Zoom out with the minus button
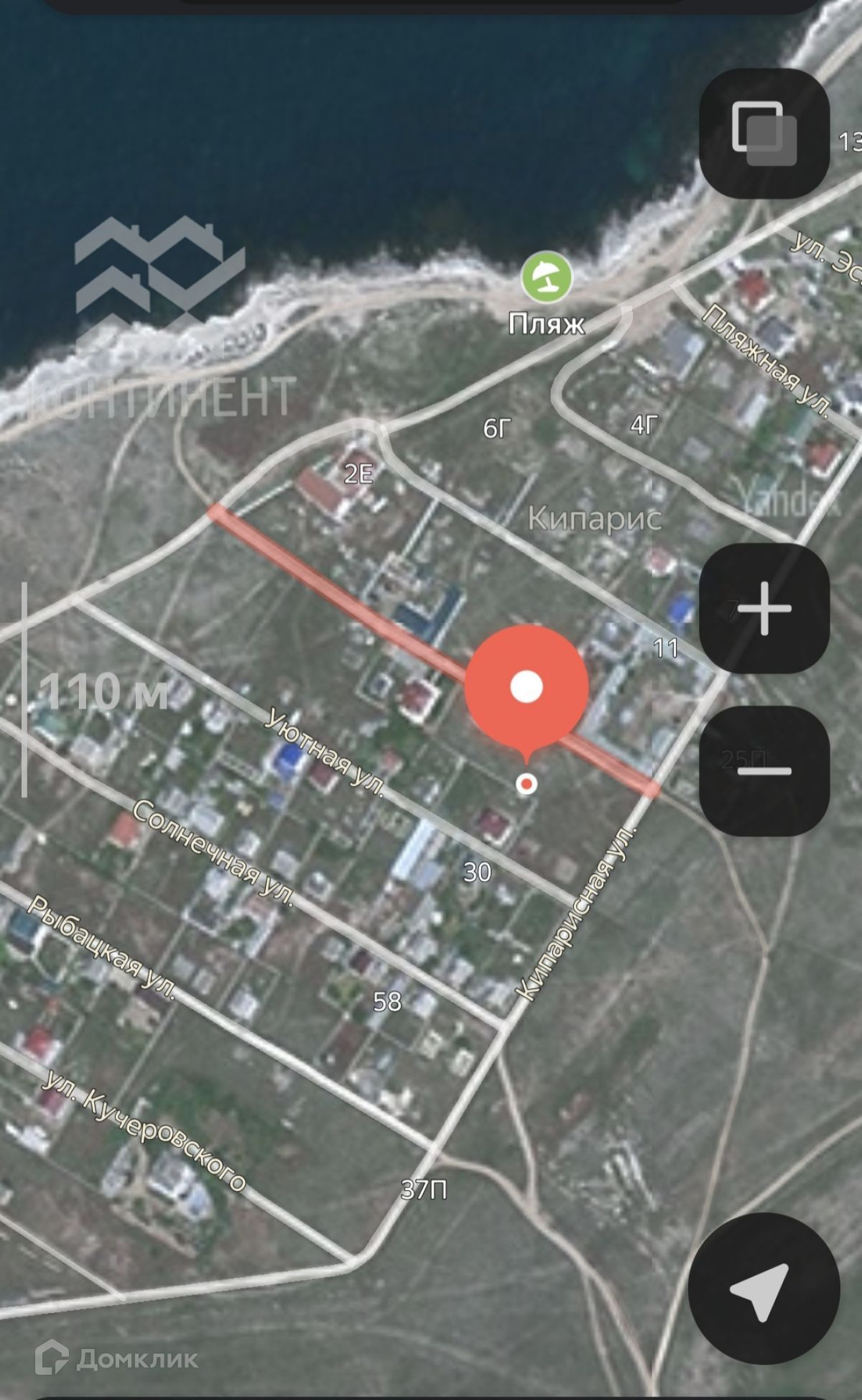Viewport: 862px width, 1400px height. [764, 770]
